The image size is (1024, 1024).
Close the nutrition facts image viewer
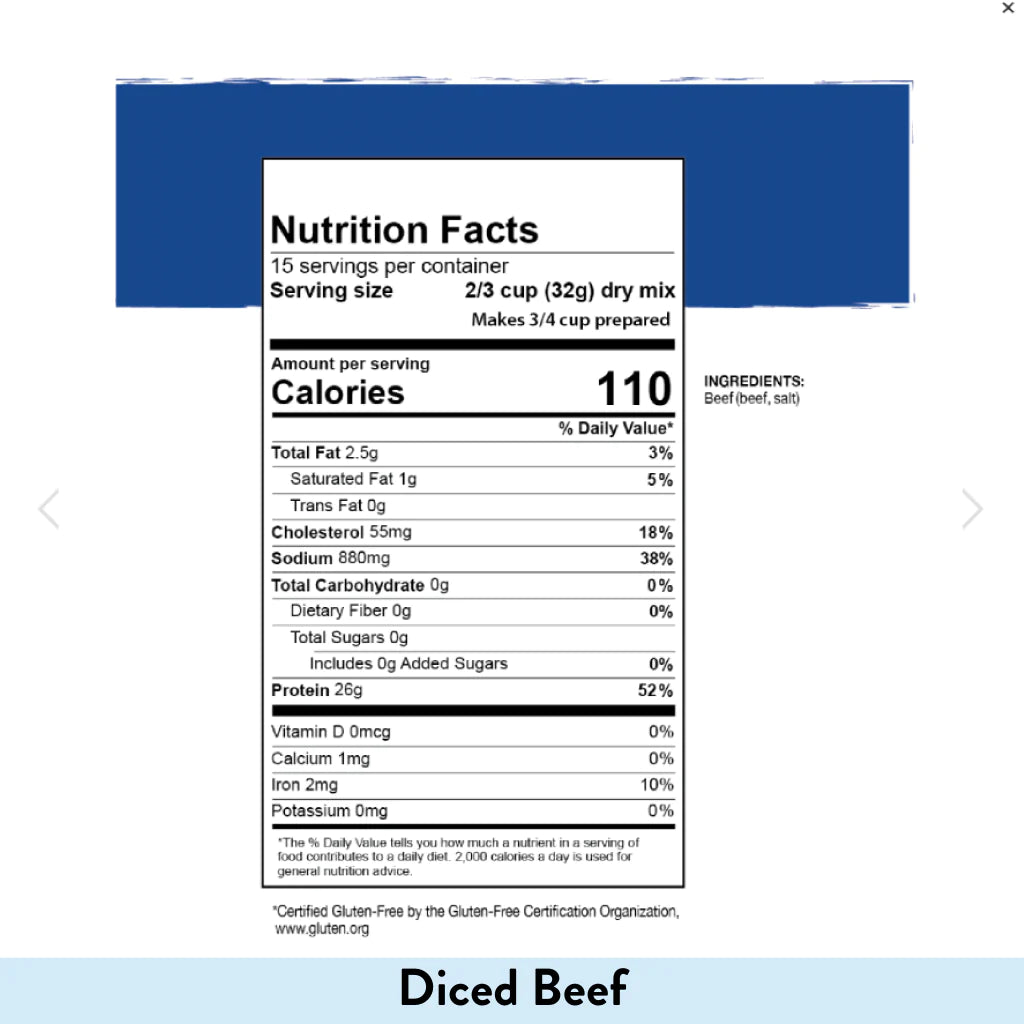click(1008, 9)
